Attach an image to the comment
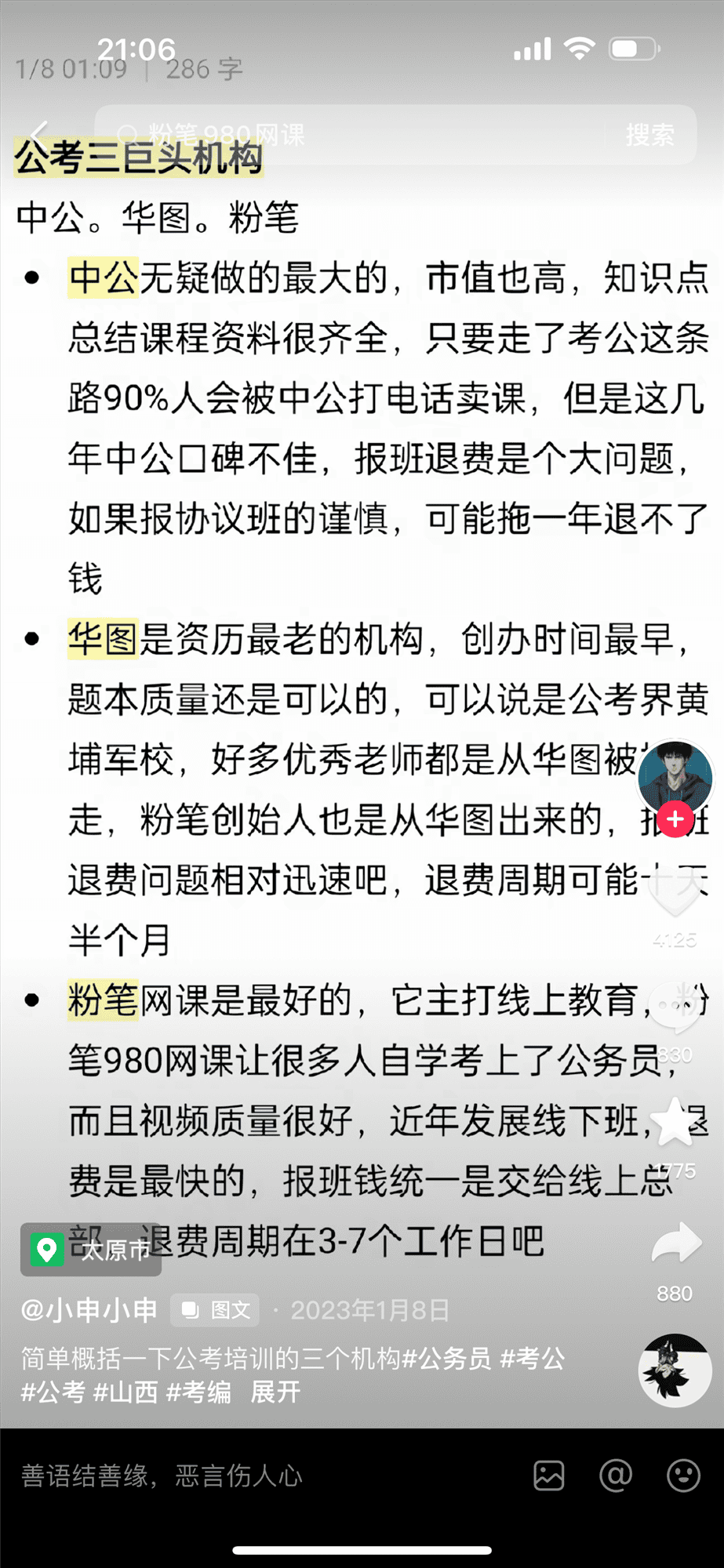The width and height of the screenshot is (724, 1568). point(549,1476)
